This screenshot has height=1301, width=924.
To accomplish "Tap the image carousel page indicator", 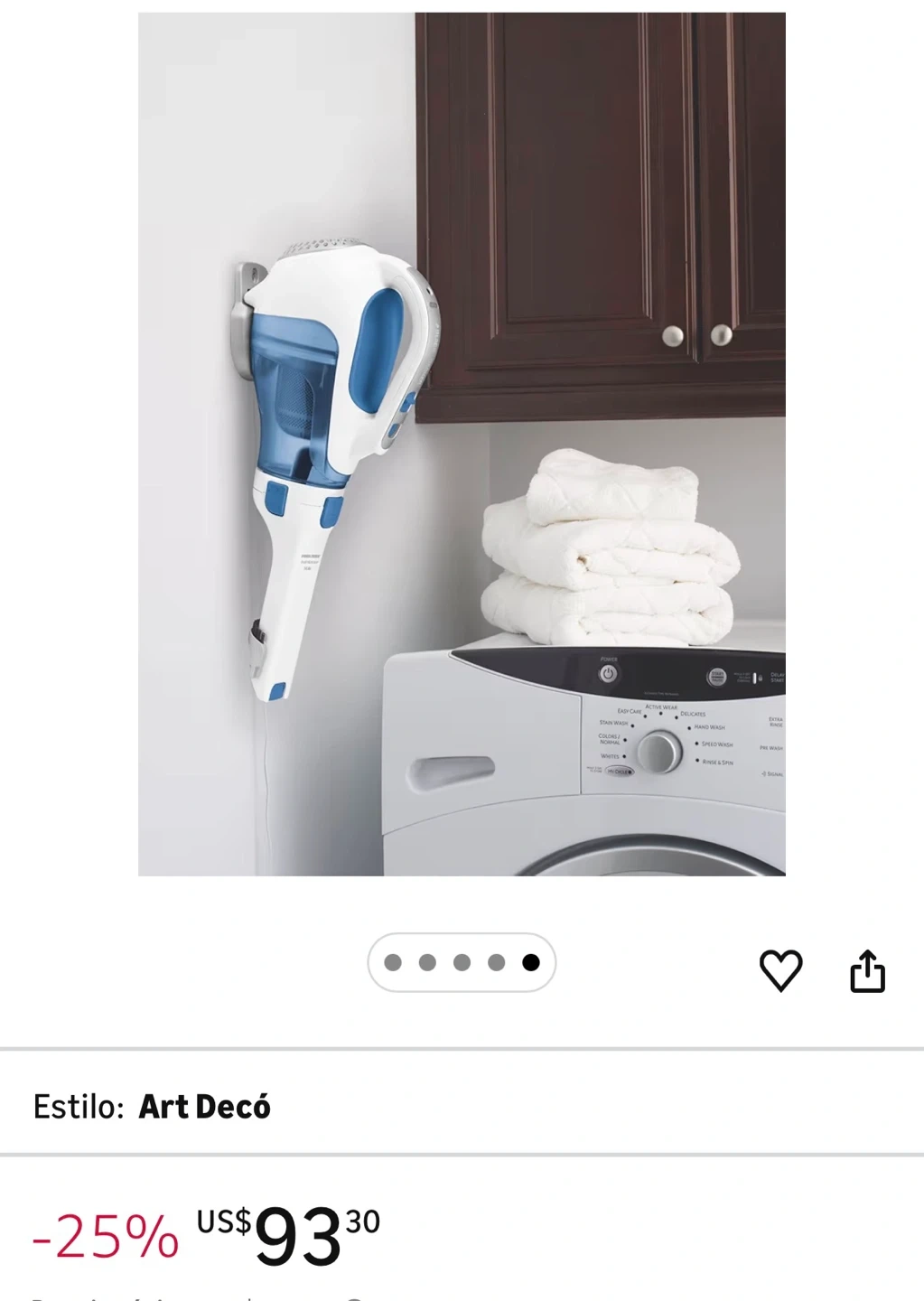I will [462, 962].
